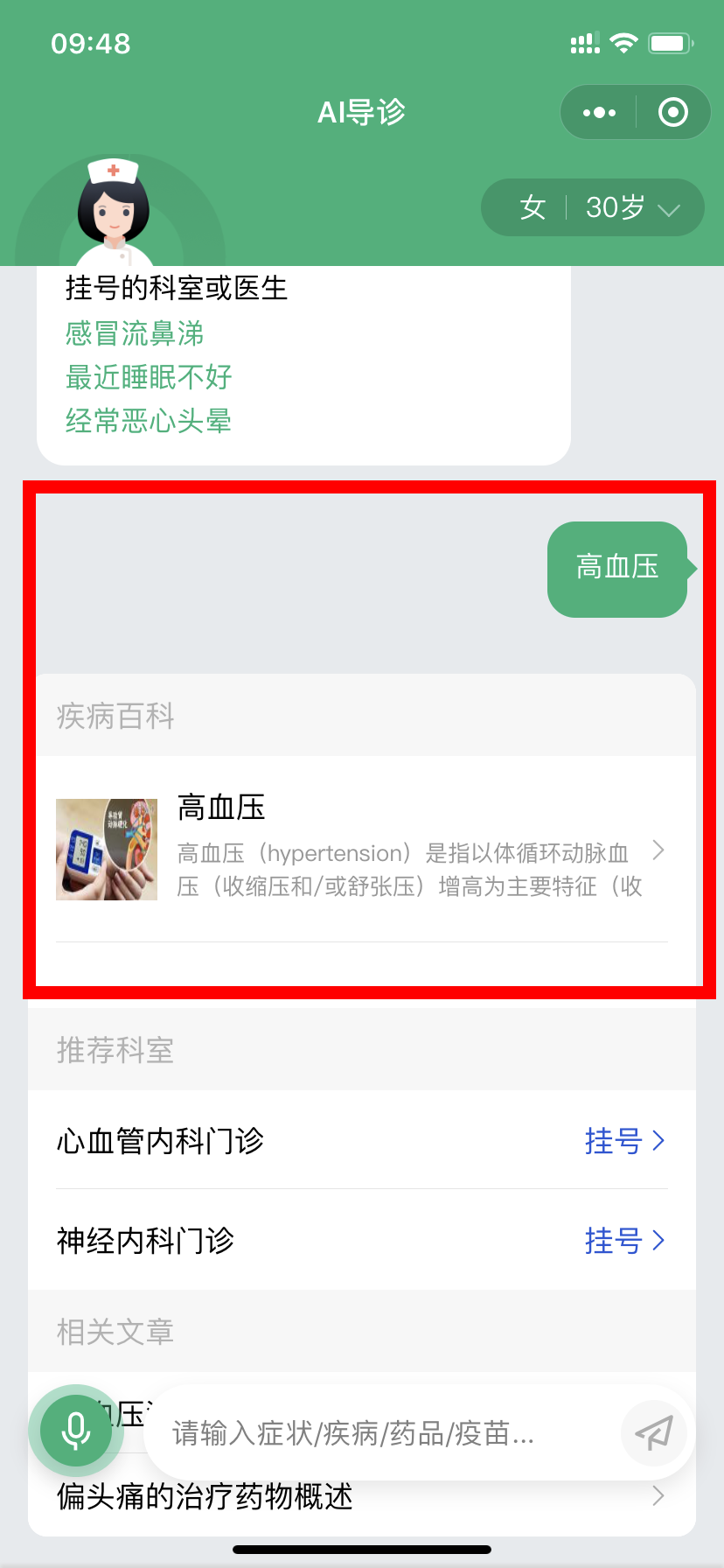The width and height of the screenshot is (724, 1568).
Task: Select the 经常恶心头晕 suggestion
Action: tap(149, 421)
